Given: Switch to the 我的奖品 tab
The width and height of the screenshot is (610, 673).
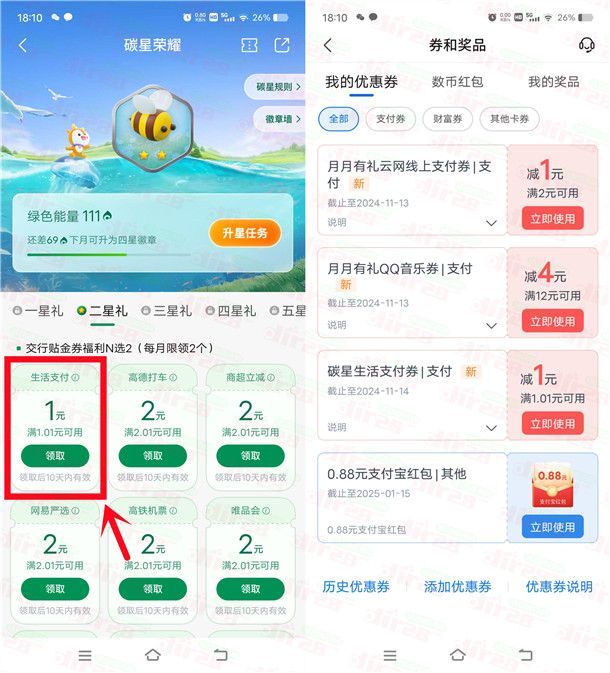Looking at the screenshot, I should 553,82.
